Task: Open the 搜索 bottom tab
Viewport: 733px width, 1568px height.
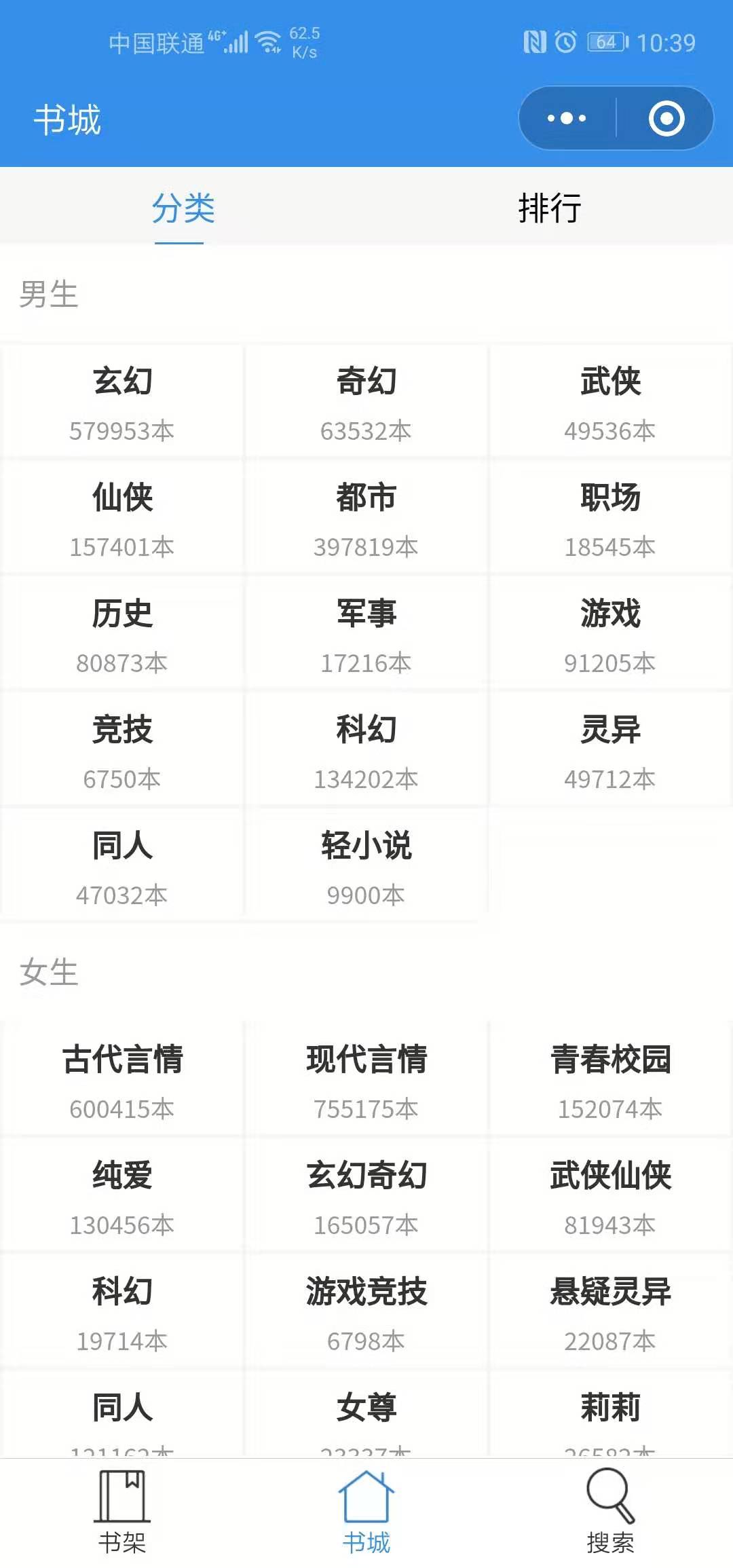Action: [x=611, y=1512]
